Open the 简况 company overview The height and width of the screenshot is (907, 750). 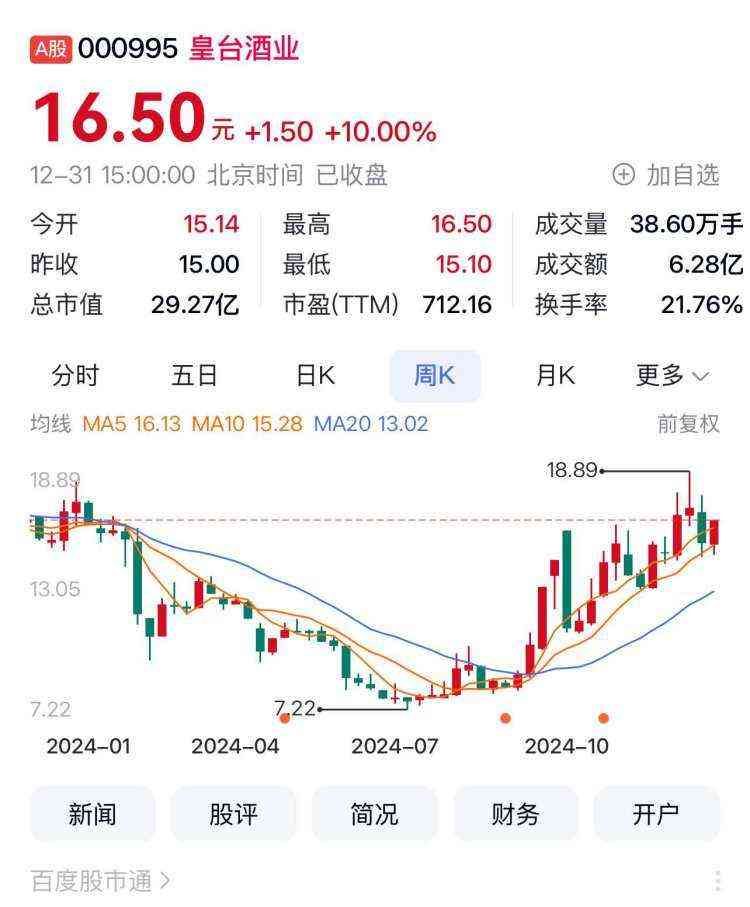(375, 814)
